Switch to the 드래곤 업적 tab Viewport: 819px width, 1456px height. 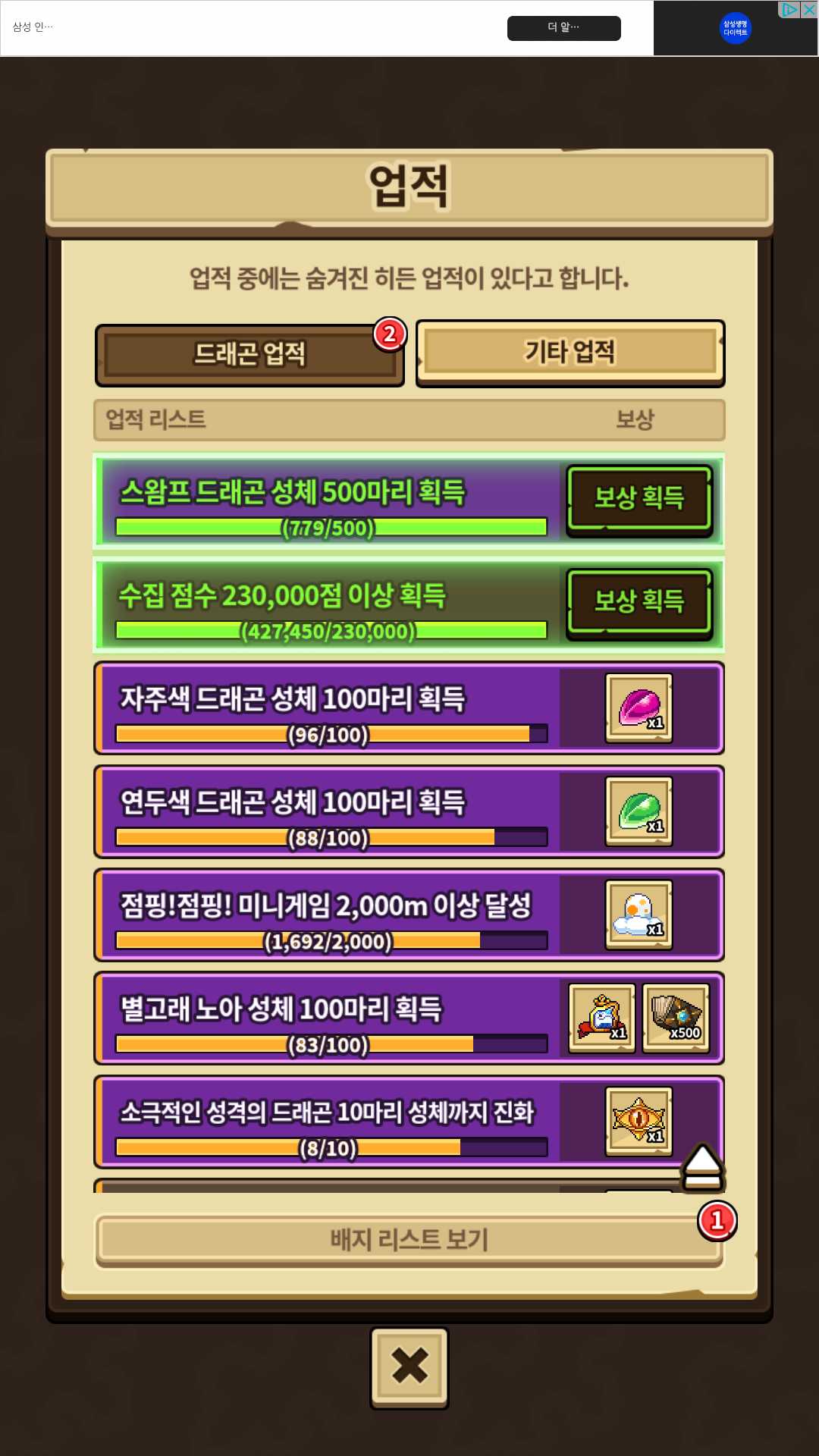(x=249, y=355)
